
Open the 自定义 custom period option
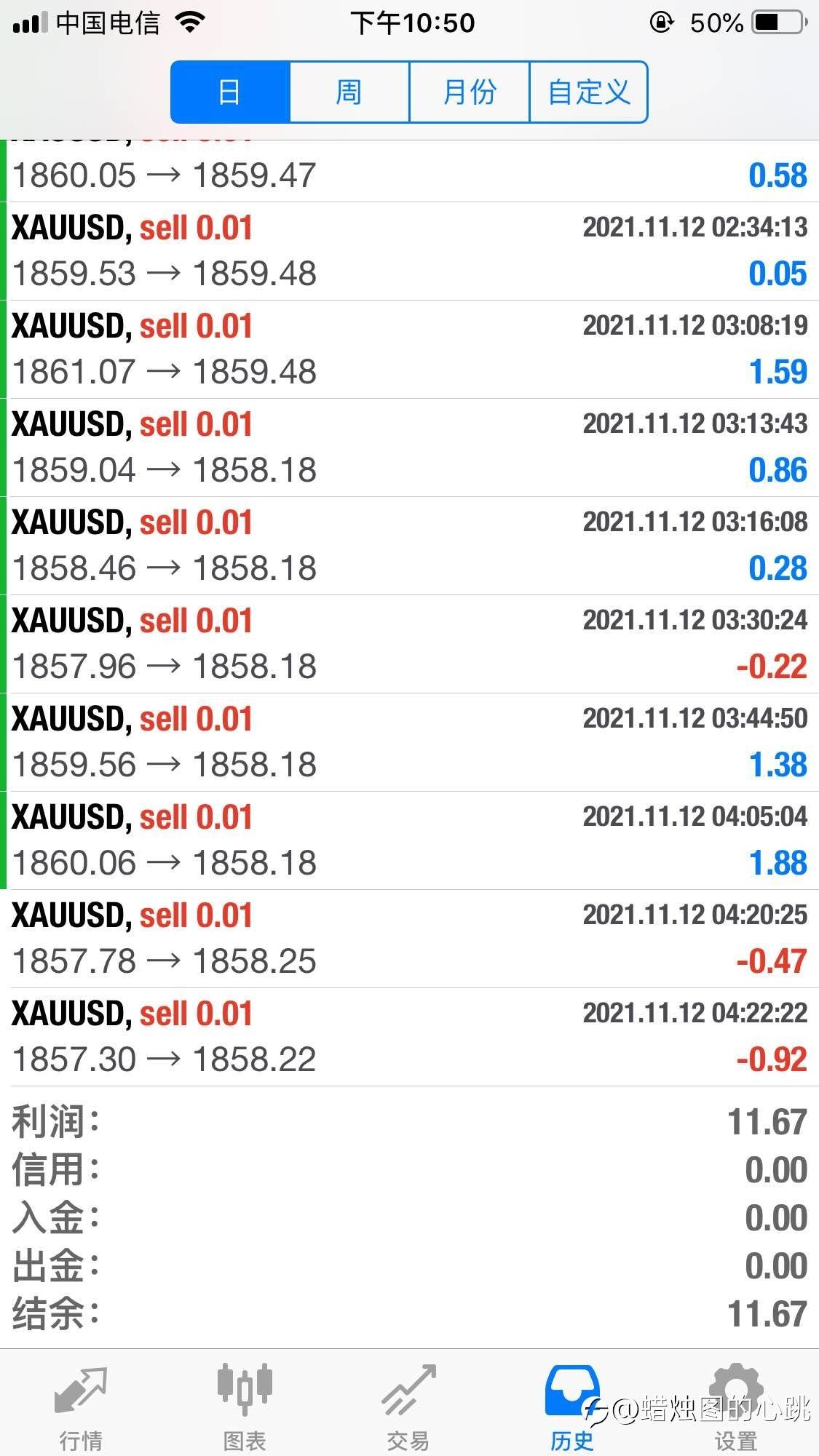(x=588, y=92)
